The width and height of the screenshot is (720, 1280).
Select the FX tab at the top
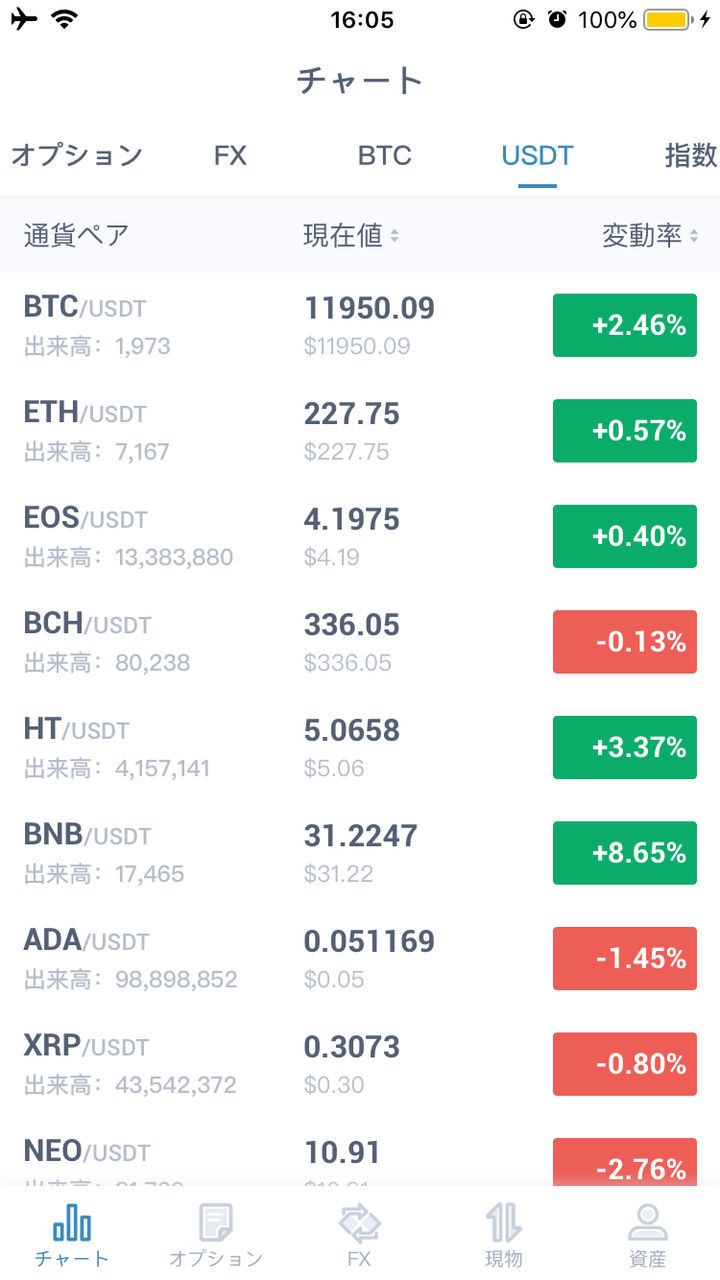click(228, 155)
